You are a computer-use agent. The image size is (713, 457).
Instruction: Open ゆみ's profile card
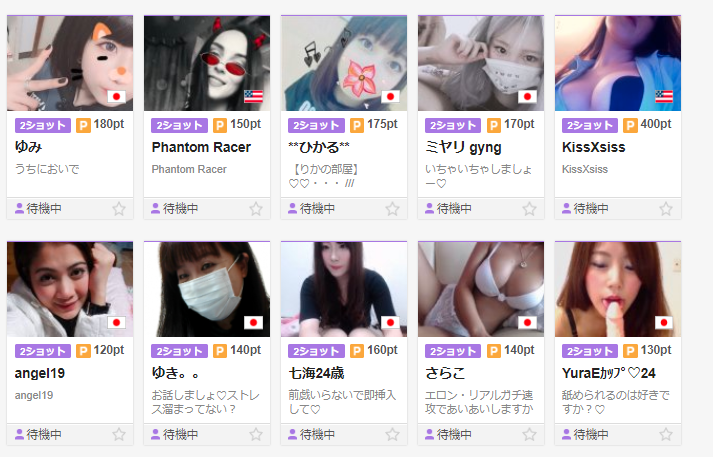(69, 63)
